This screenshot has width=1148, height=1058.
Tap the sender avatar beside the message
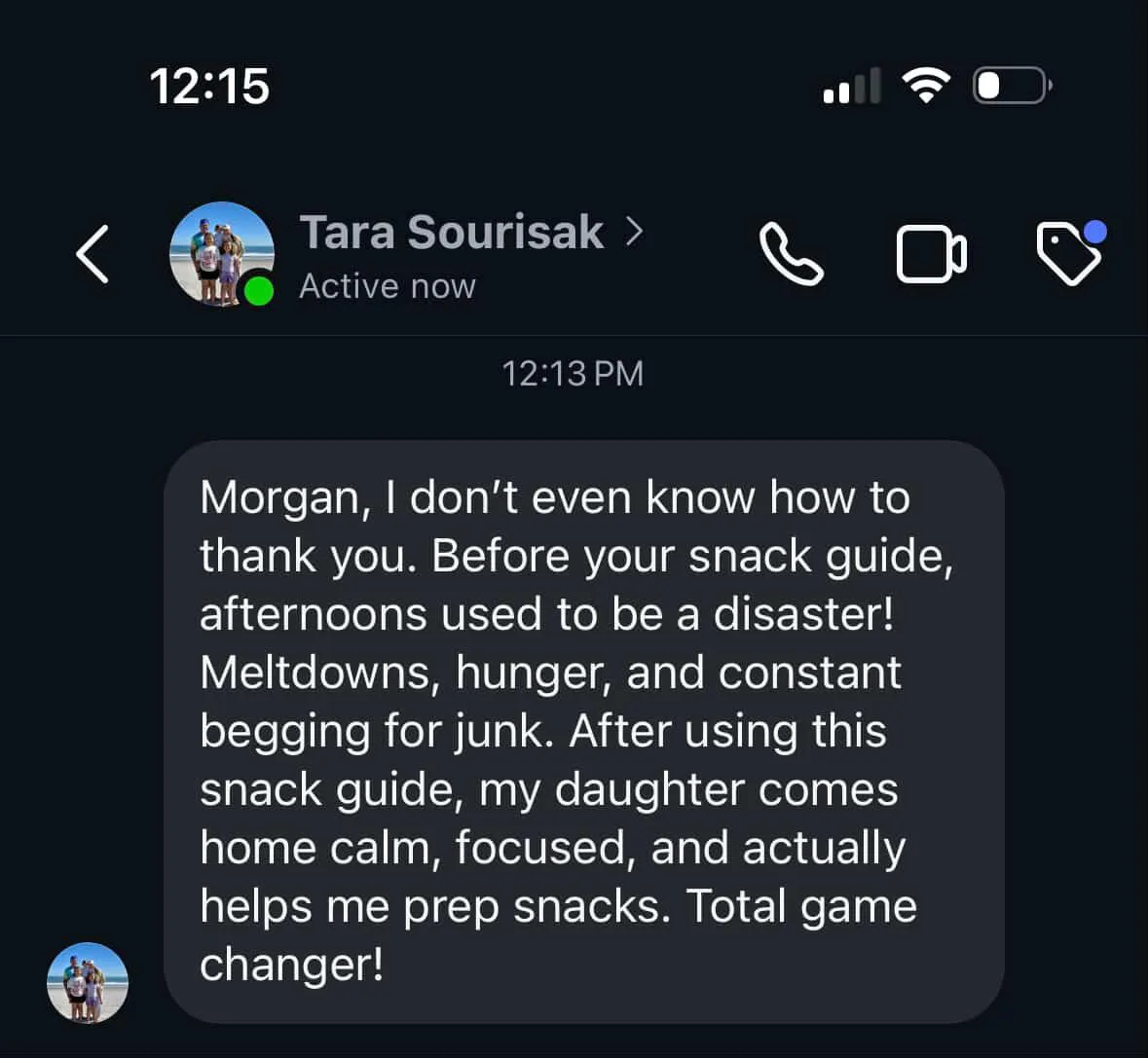pos(88,982)
